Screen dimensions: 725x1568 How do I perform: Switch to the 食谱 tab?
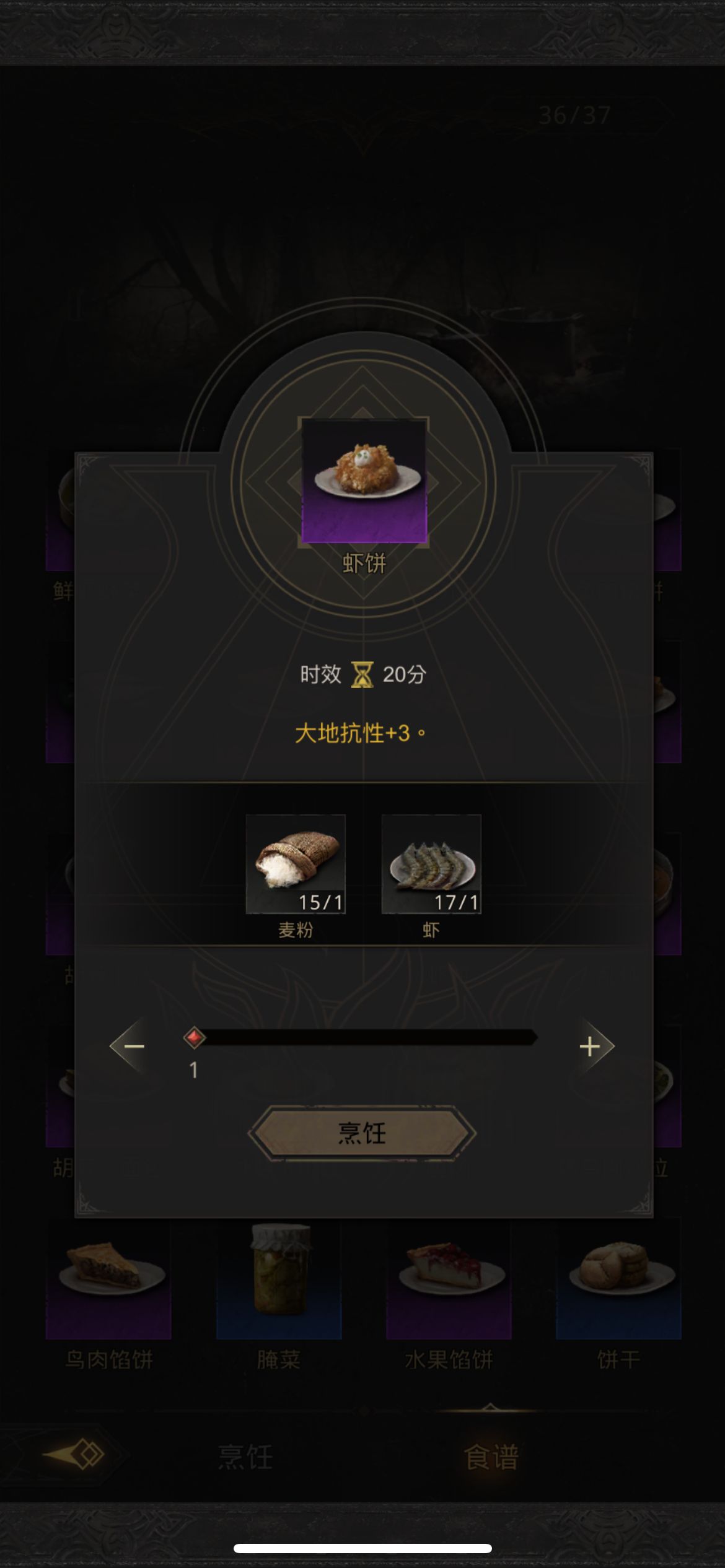pyautogui.click(x=491, y=1457)
